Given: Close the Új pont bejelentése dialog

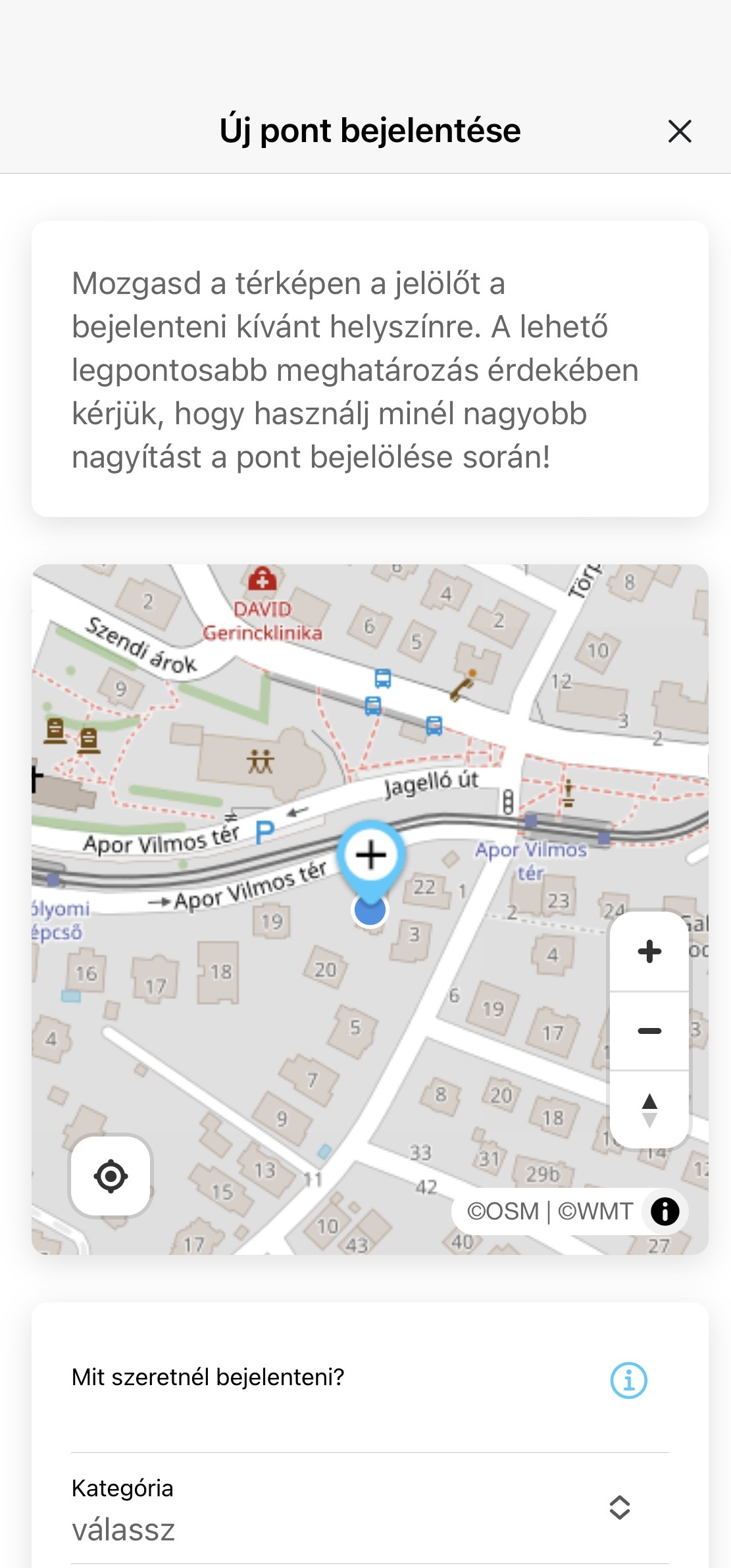Looking at the screenshot, I should click(680, 131).
